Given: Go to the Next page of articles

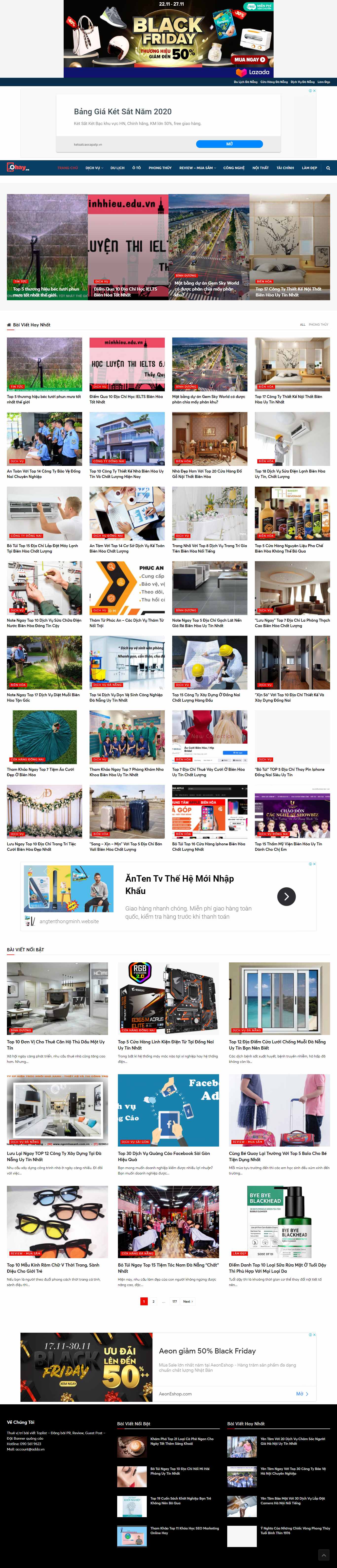Looking at the screenshot, I should (188, 1301).
